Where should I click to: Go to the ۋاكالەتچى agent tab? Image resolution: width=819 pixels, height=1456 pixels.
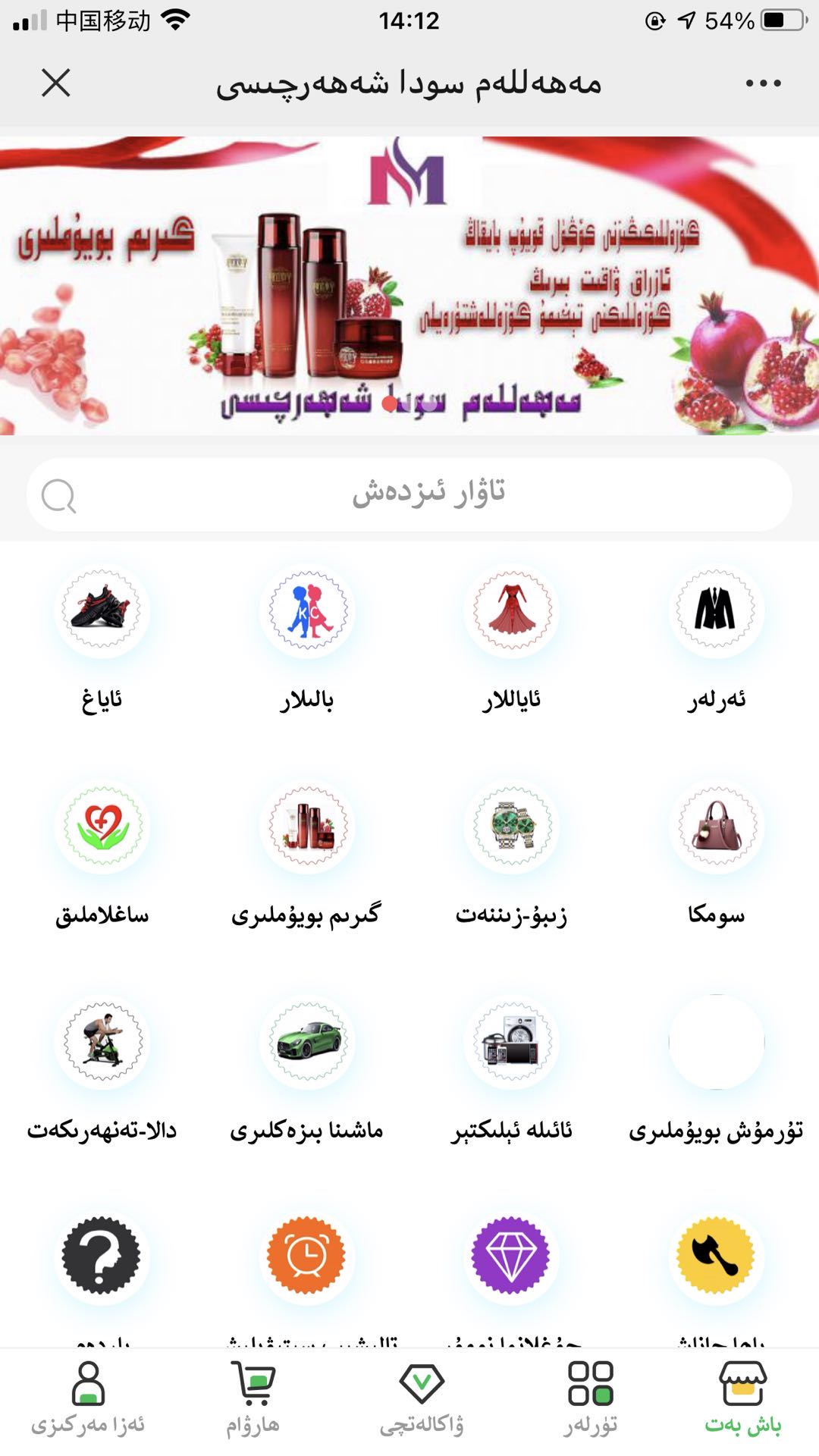[422, 1399]
